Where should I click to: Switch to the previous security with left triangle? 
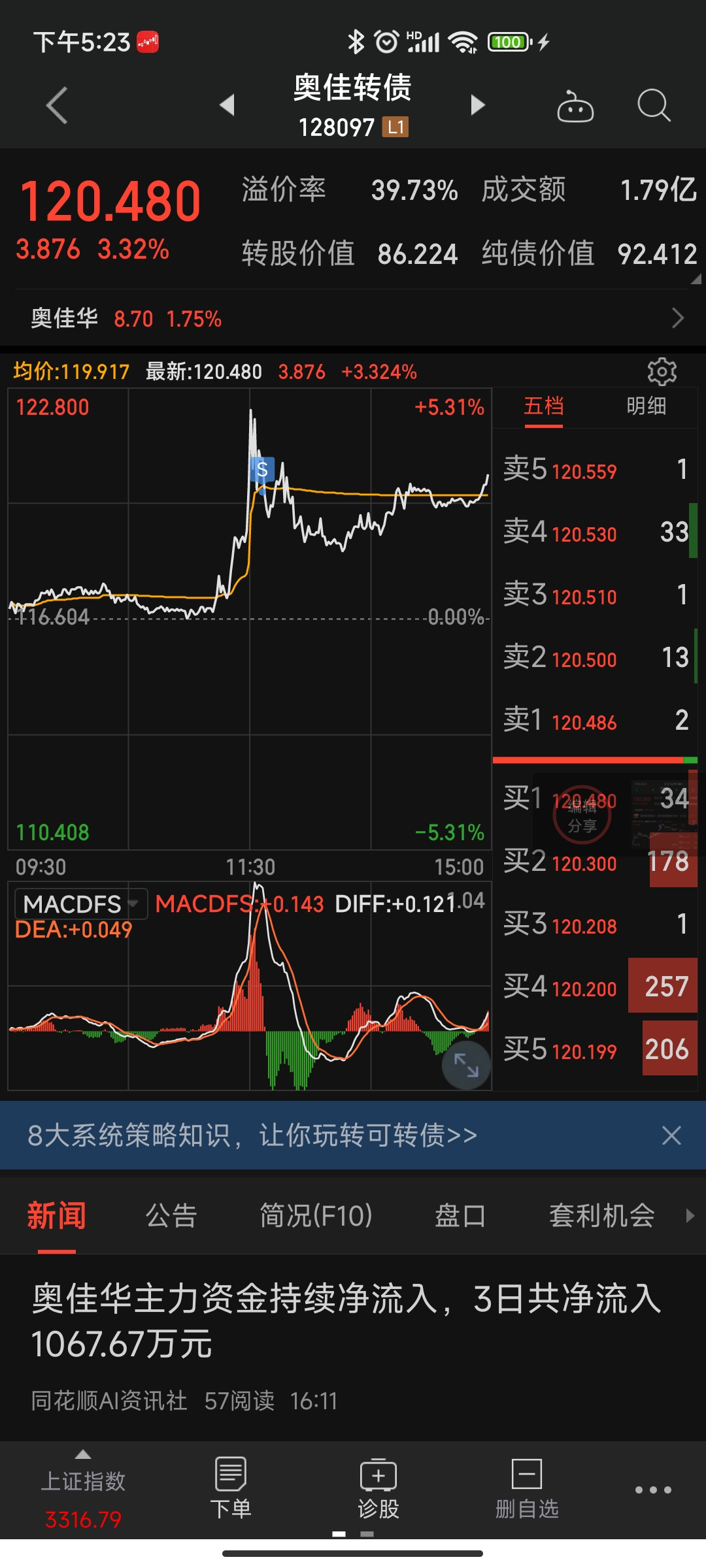pos(227,105)
